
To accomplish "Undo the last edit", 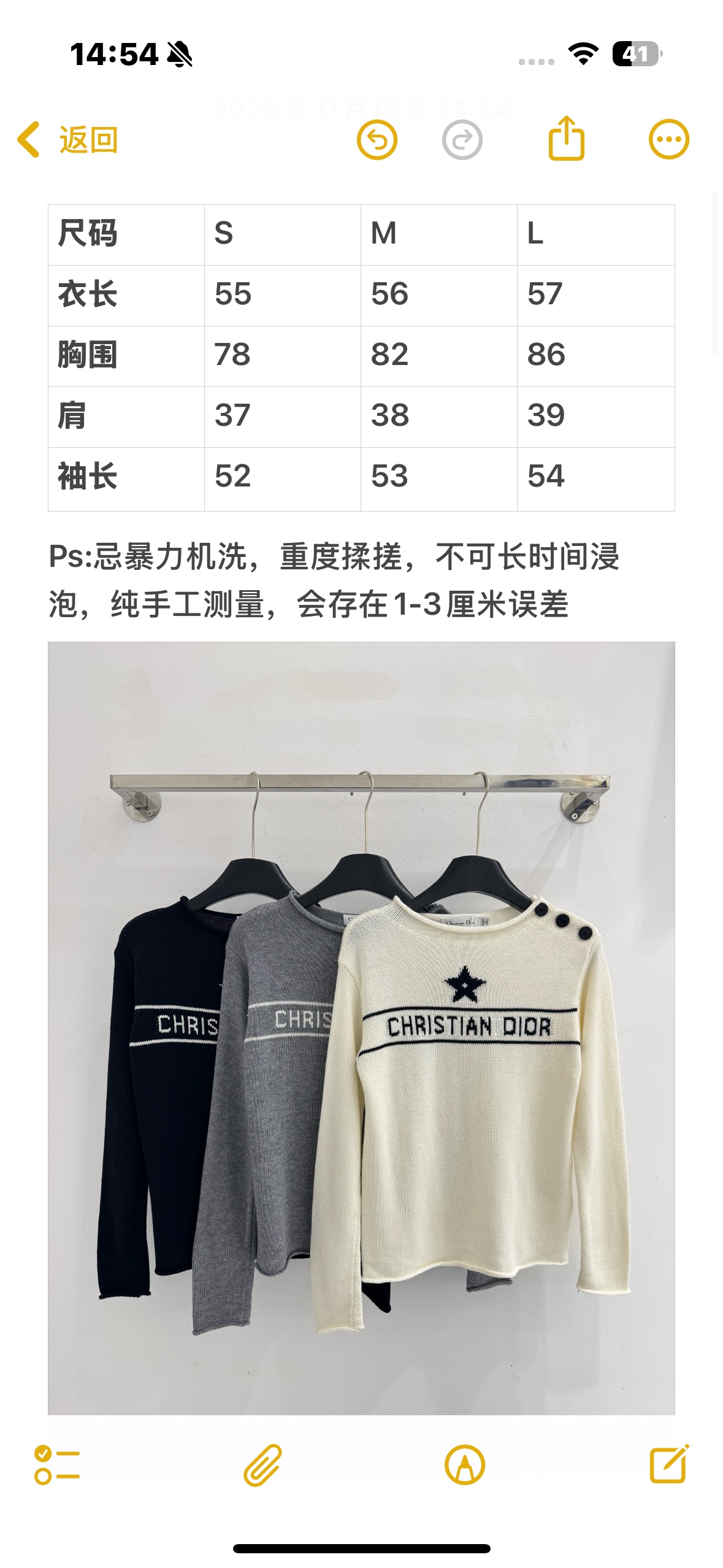I will point(377,140).
